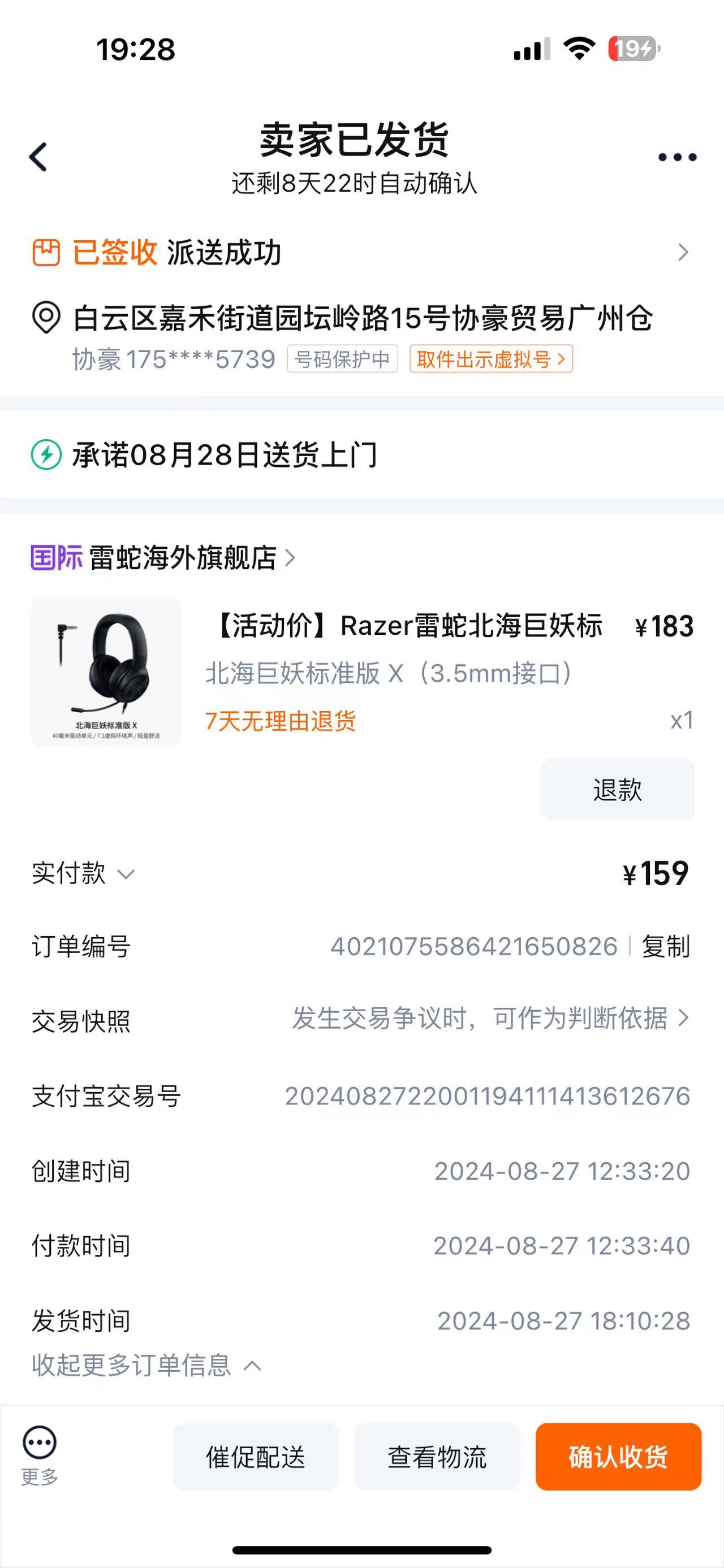
Task: Go back using the top-left arrow
Action: click(38, 157)
